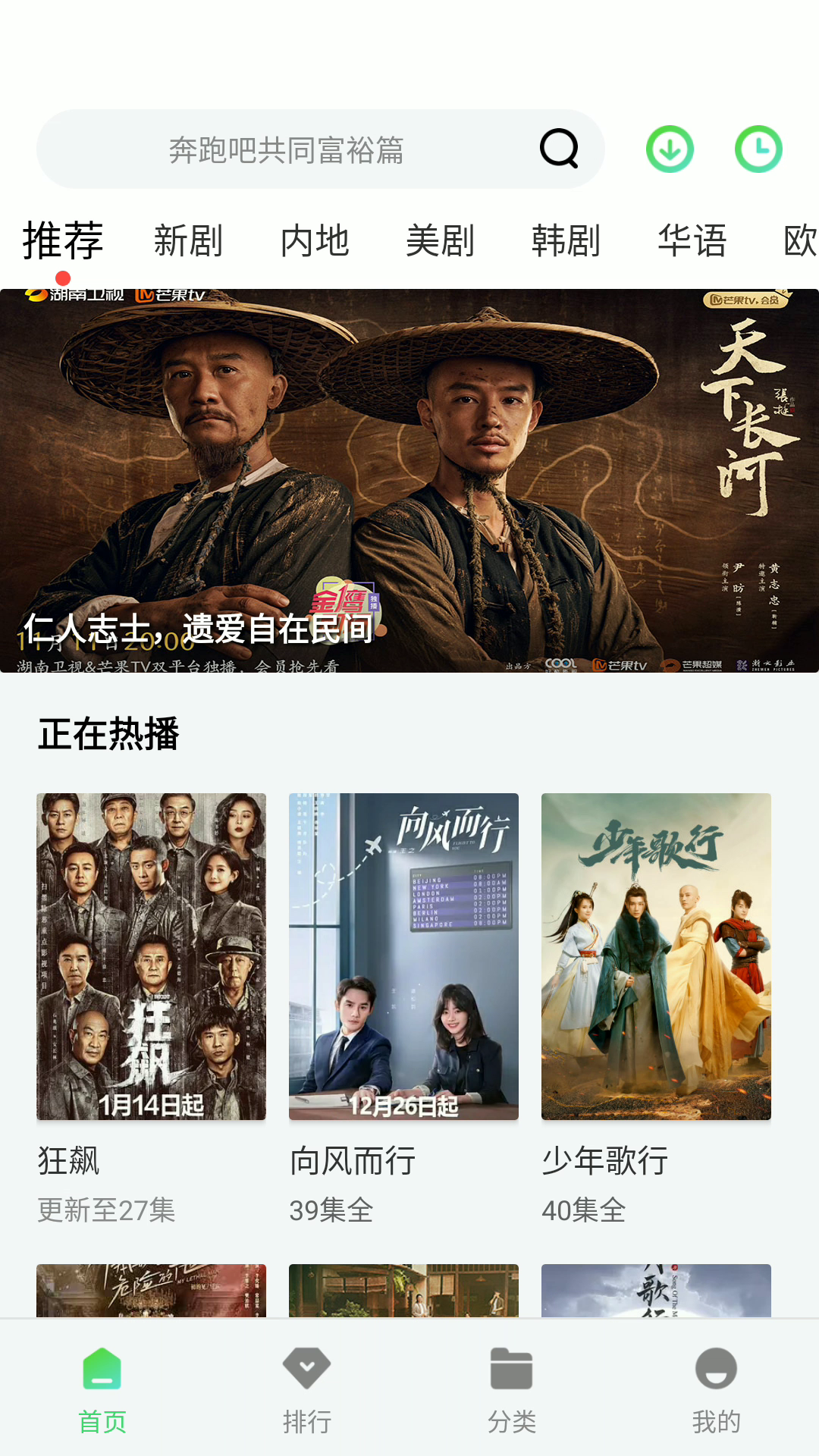The image size is (819, 1456).
Task: Go to the 排行 ranking tab
Action: coord(306,1390)
